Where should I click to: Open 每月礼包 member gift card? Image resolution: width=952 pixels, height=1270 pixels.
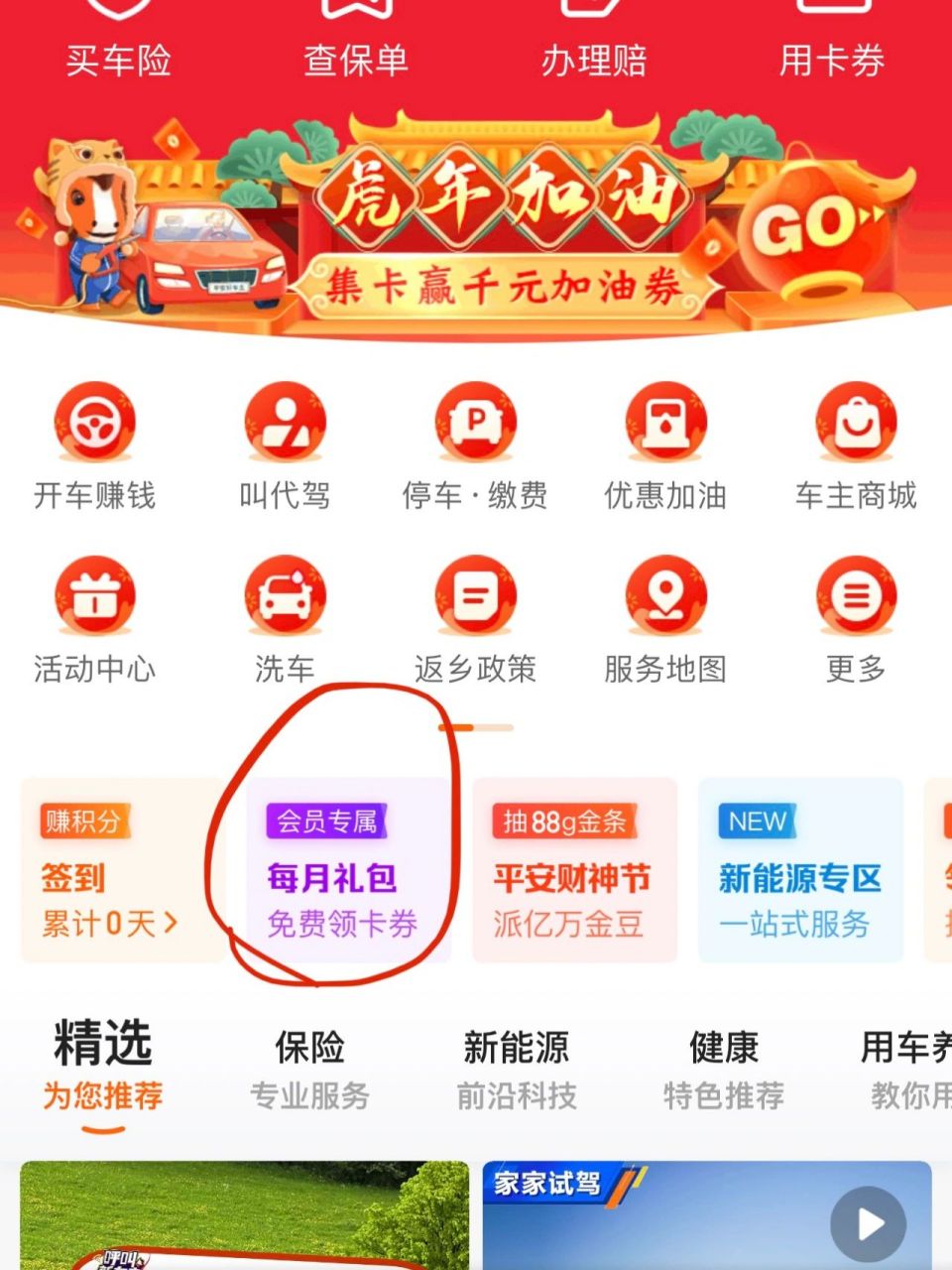[344, 871]
